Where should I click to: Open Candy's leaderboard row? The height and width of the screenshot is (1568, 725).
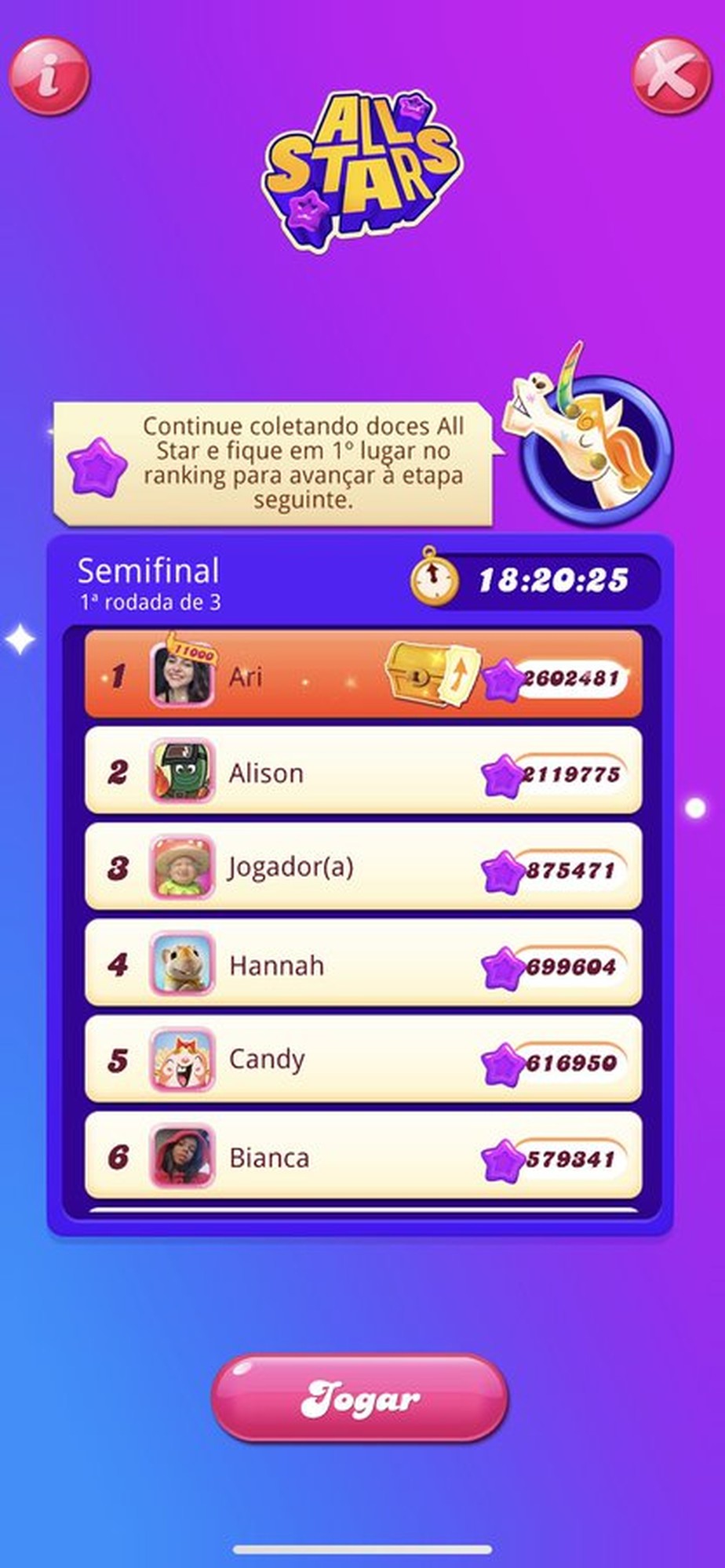[x=362, y=1060]
